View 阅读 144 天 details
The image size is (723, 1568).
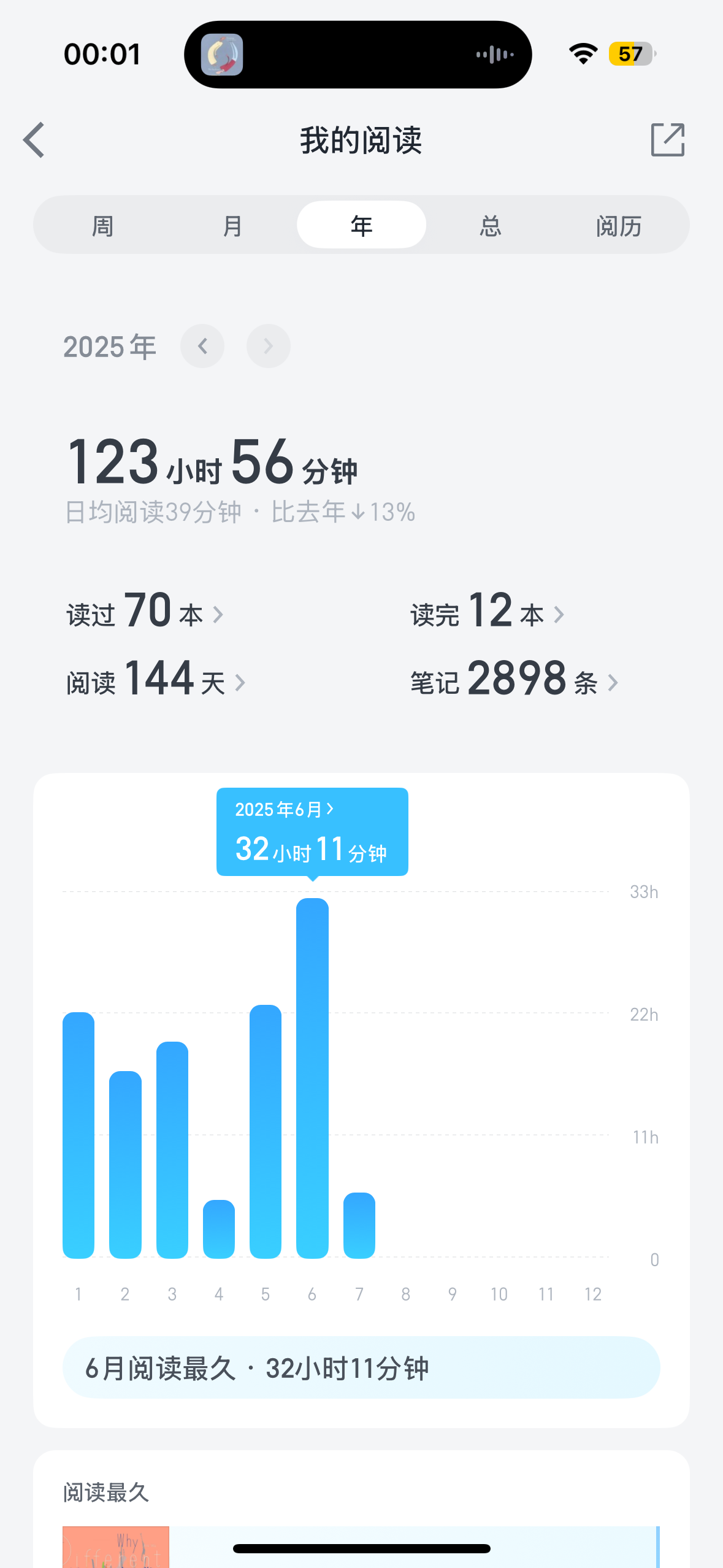pos(156,680)
